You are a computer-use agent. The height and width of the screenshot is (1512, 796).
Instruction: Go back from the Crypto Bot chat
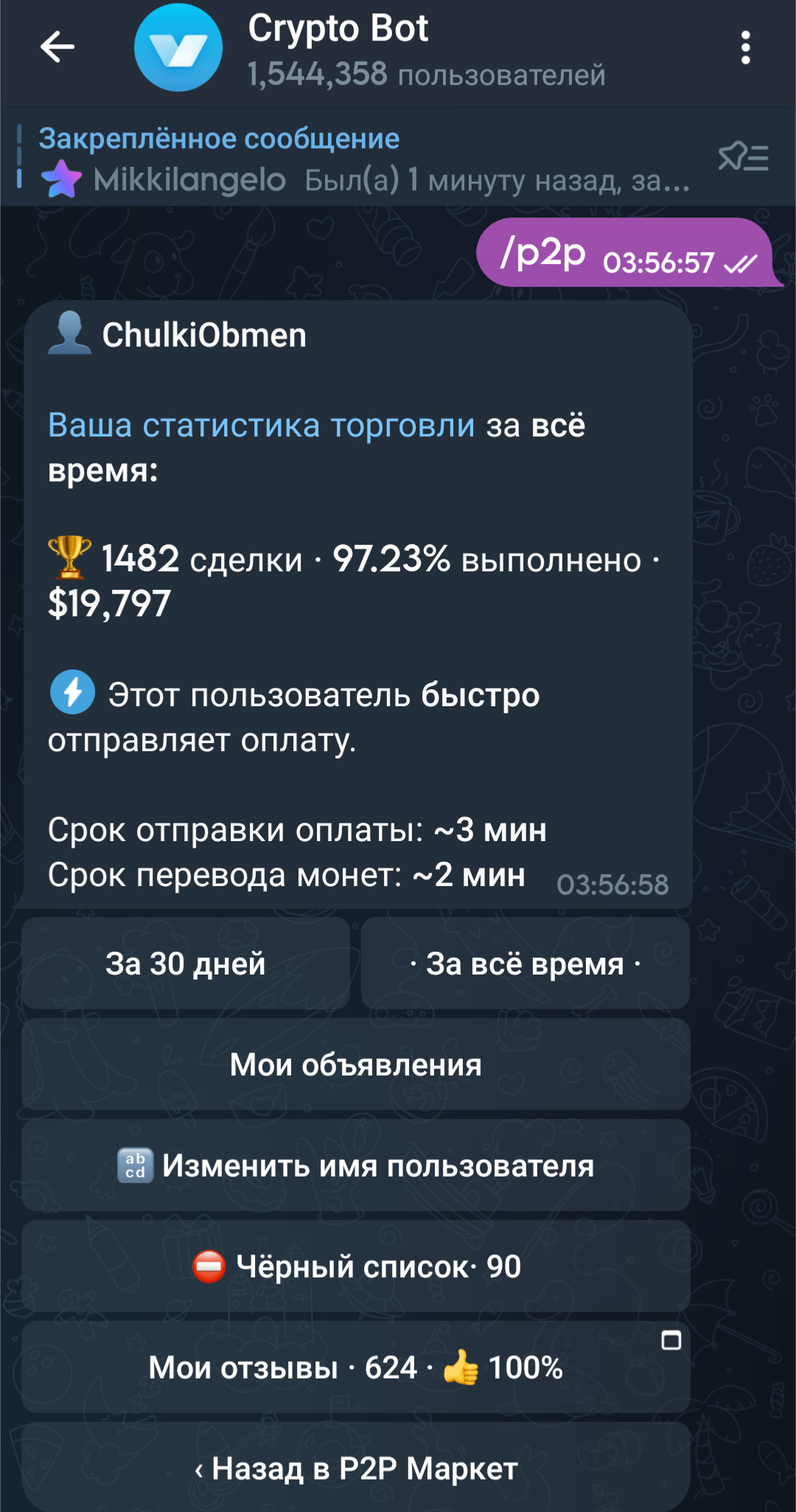coord(57,48)
